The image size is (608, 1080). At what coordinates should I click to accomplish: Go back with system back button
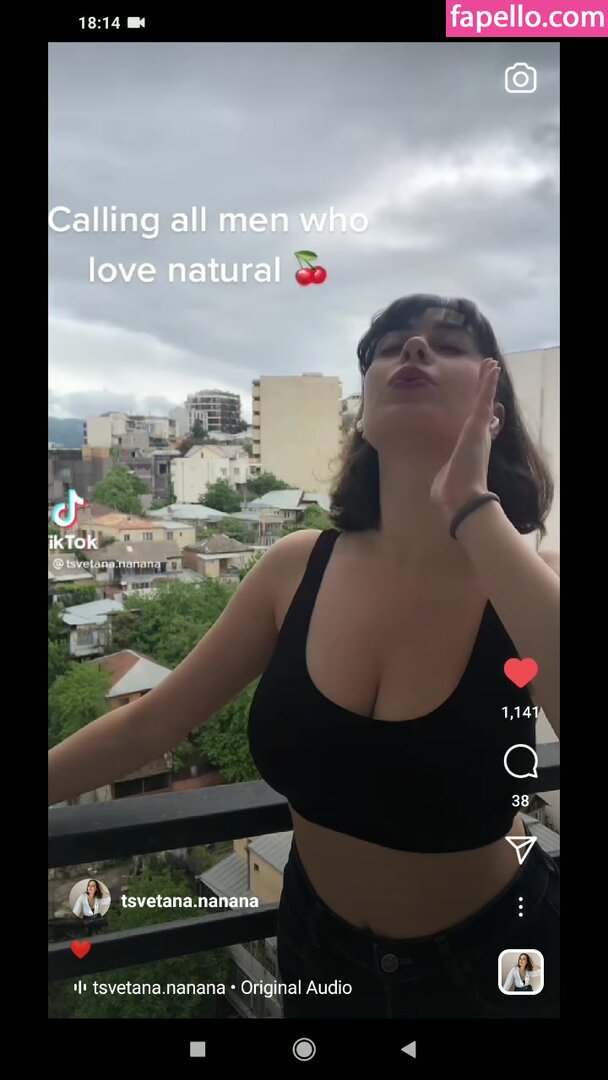pyautogui.click(x=409, y=1049)
